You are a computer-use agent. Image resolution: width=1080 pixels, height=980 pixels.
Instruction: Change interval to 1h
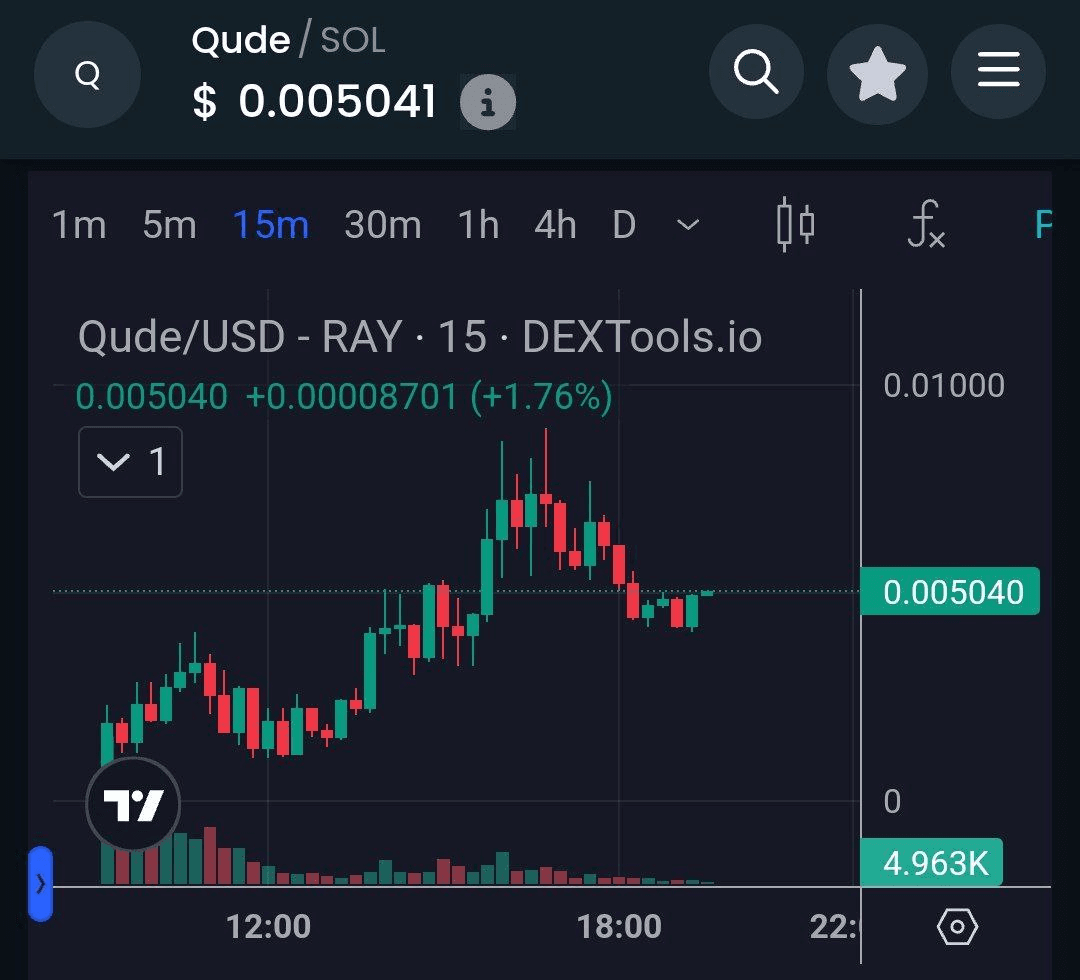tap(478, 225)
